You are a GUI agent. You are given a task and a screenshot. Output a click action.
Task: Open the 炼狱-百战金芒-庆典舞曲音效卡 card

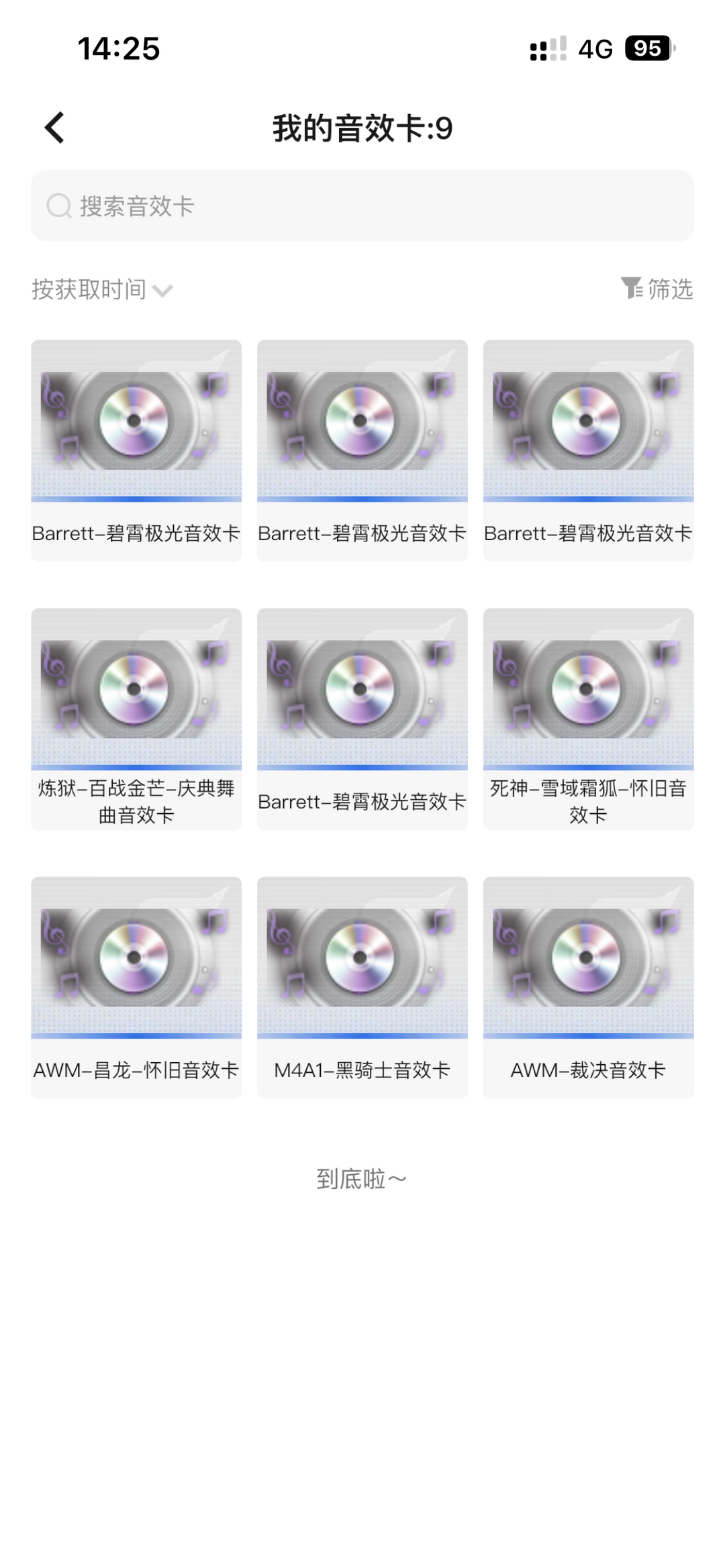coord(136,719)
